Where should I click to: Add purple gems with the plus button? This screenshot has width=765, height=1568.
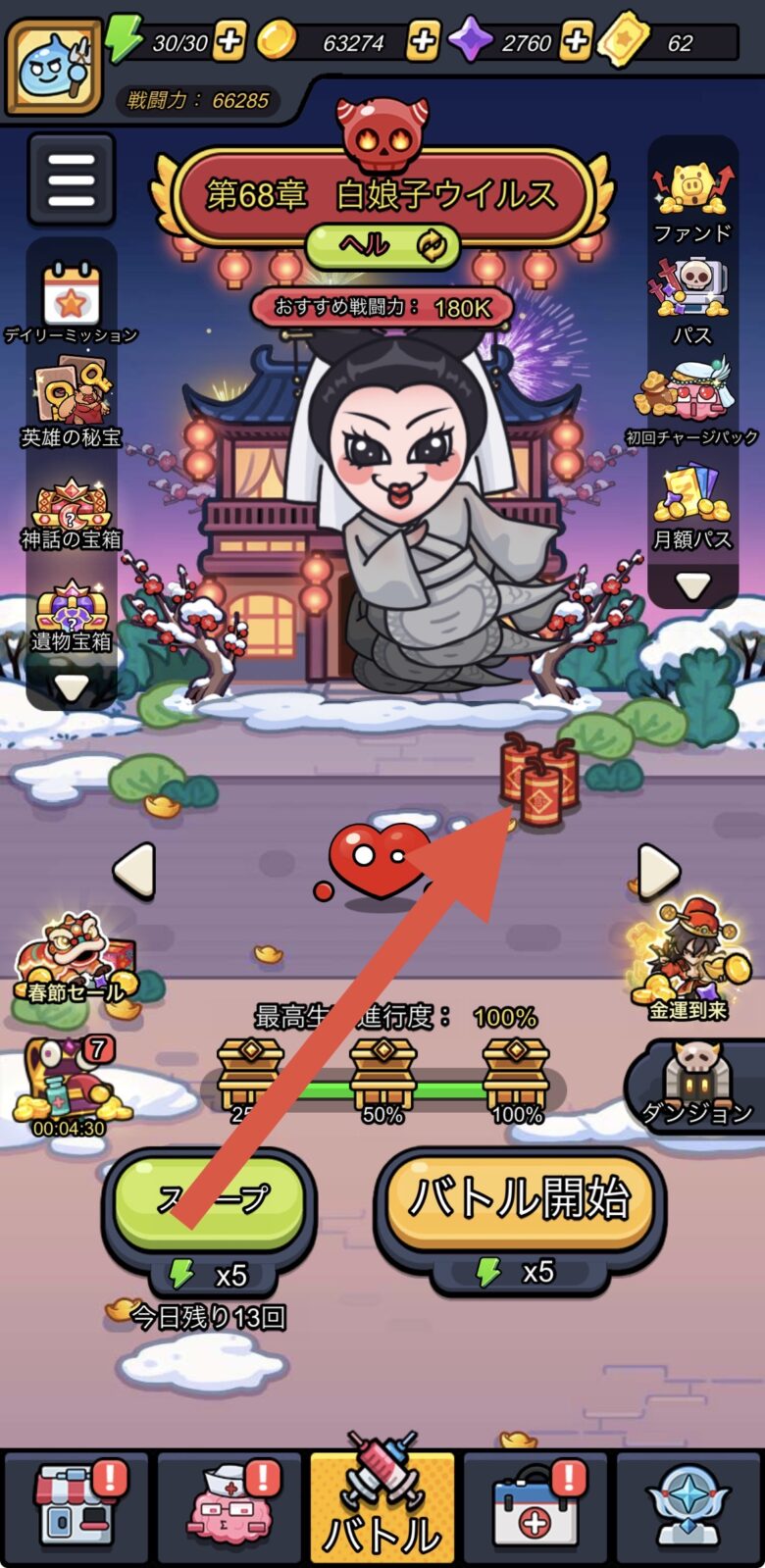point(578,41)
